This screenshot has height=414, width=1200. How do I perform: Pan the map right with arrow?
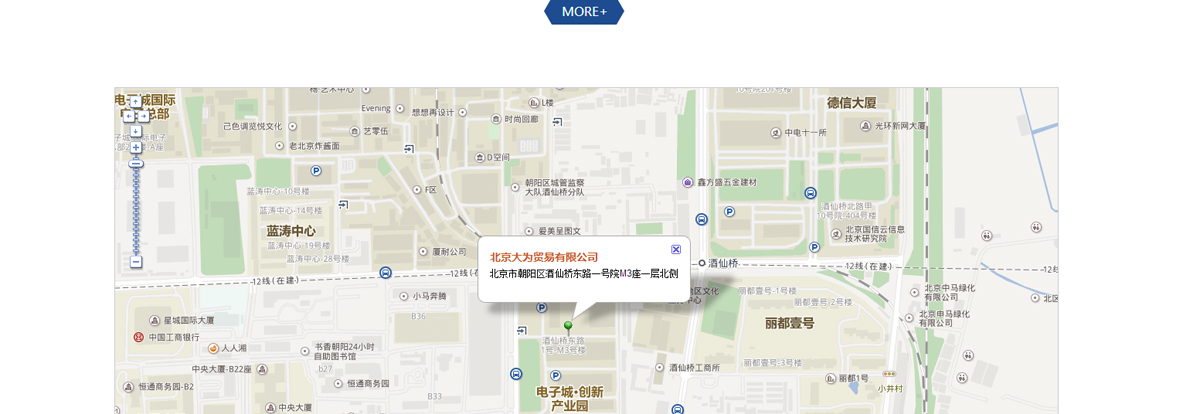click(x=143, y=116)
